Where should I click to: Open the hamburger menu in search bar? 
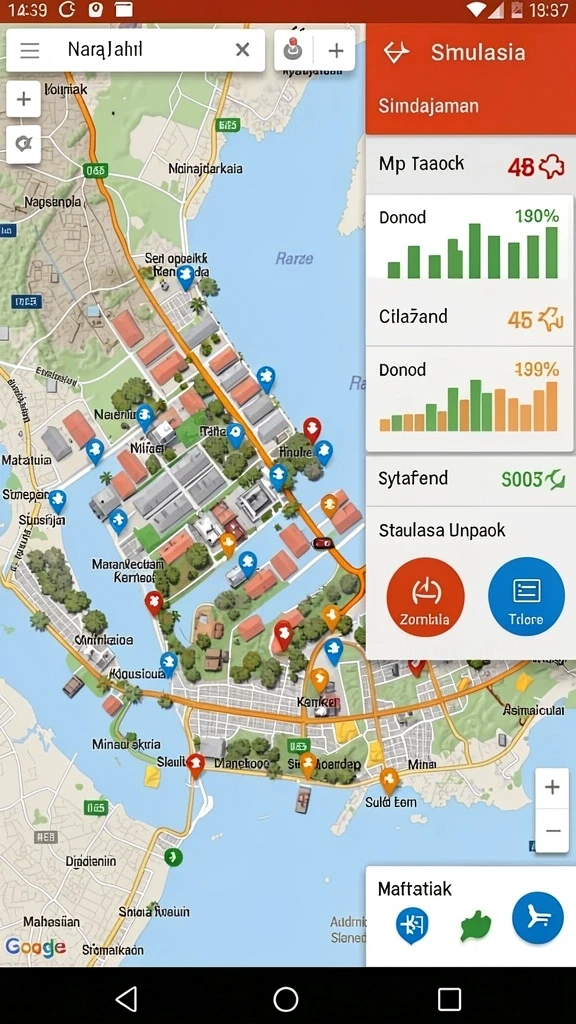(x=30, y=50)
